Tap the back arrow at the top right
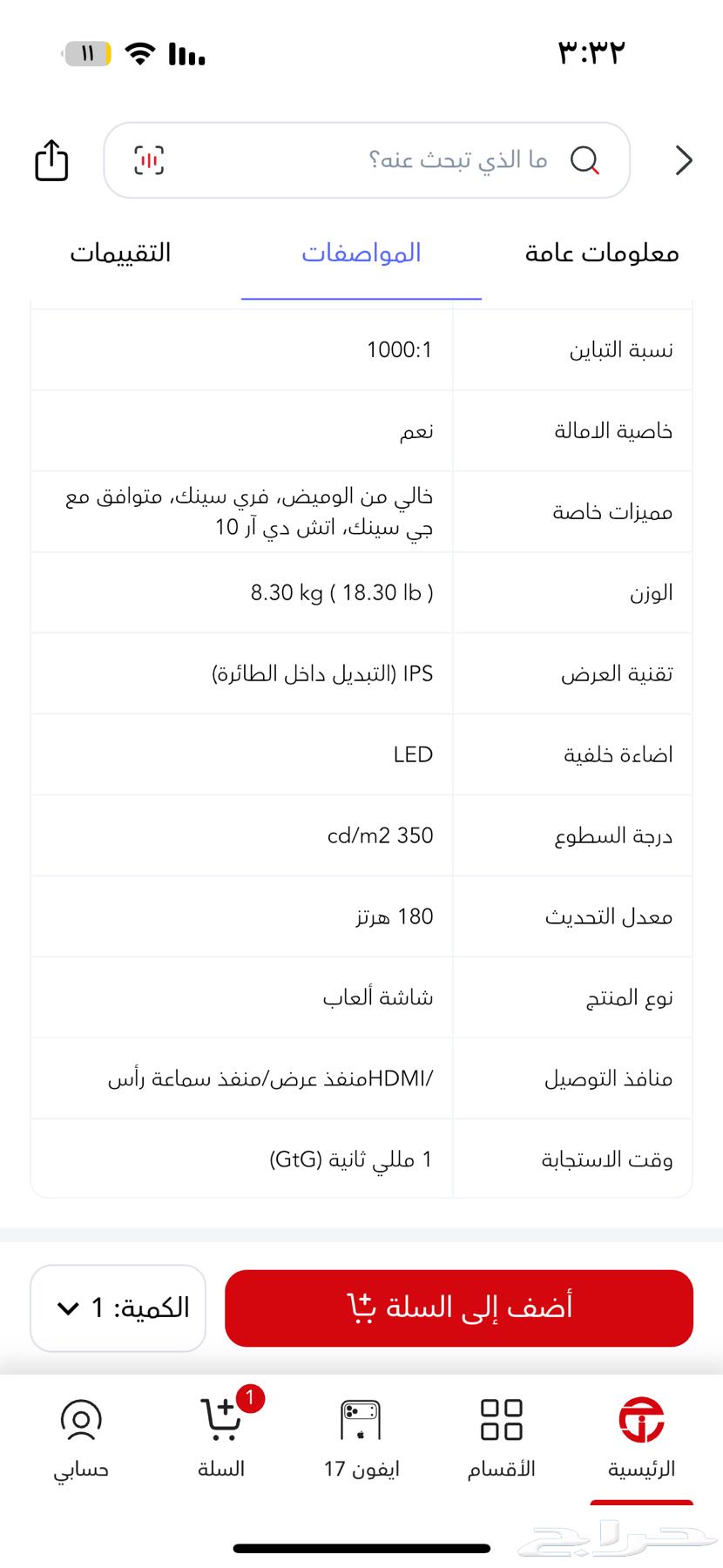Screen dimensions: 723x1568 685,160
